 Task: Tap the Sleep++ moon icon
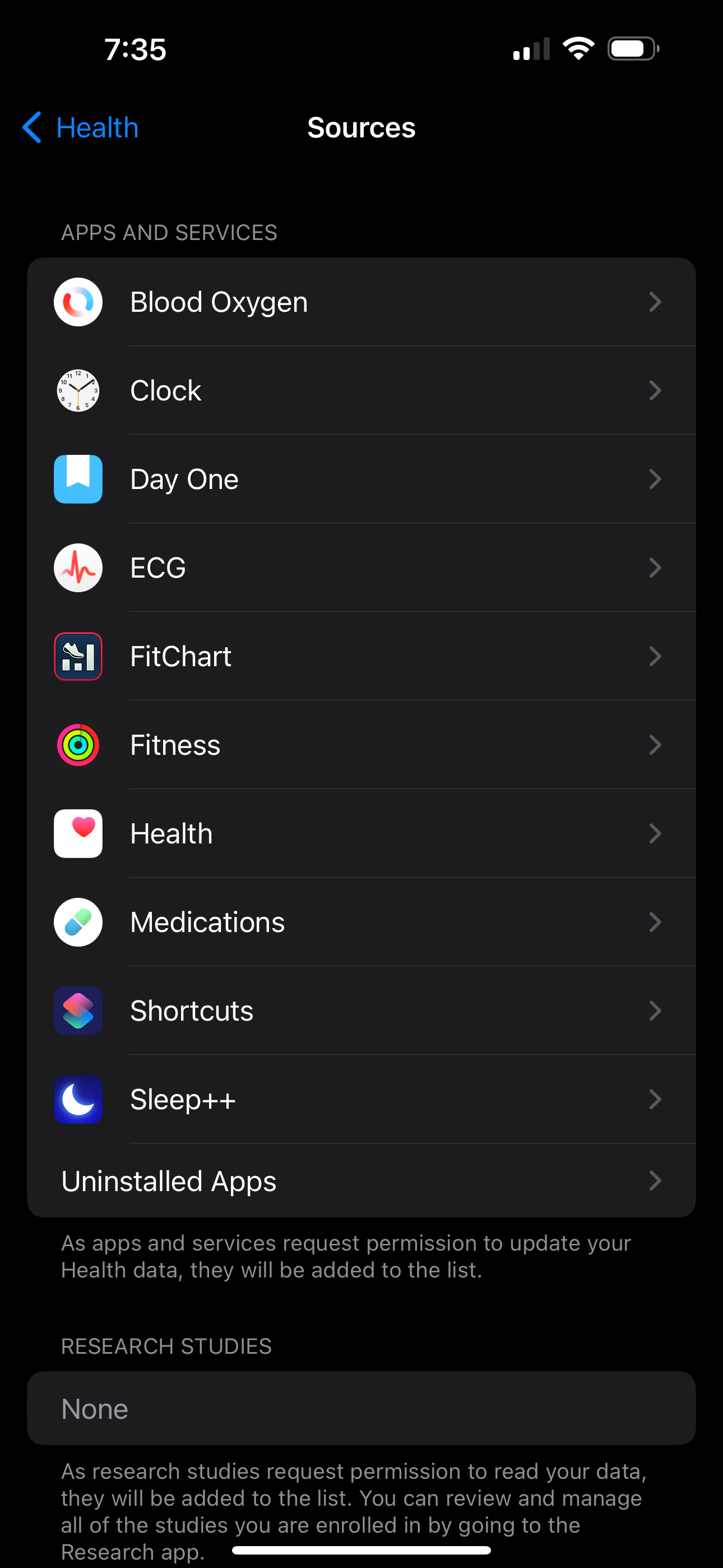coord(78,1099)
